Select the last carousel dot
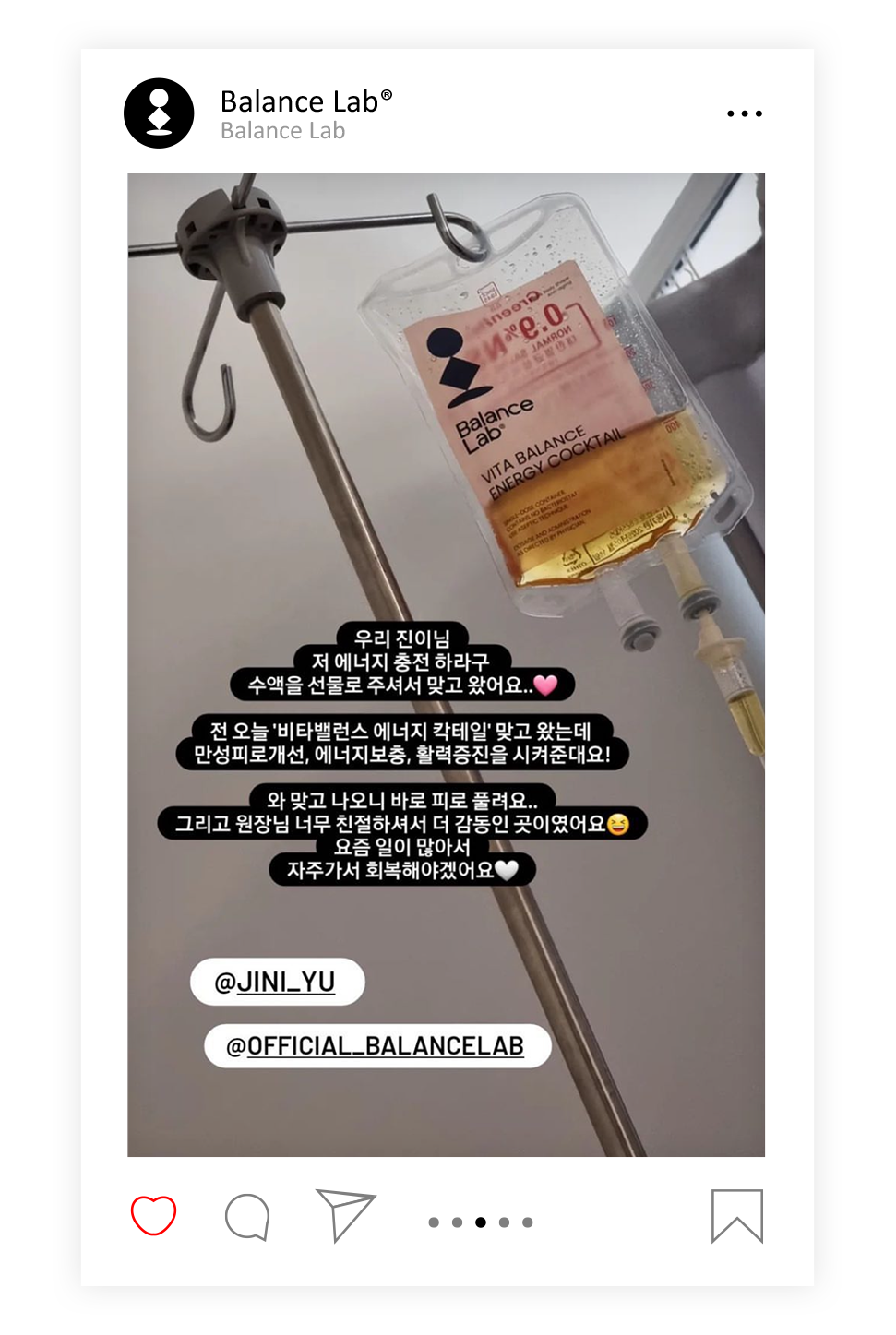This screenshot has width=896, height=1335. click(529, 1222)
